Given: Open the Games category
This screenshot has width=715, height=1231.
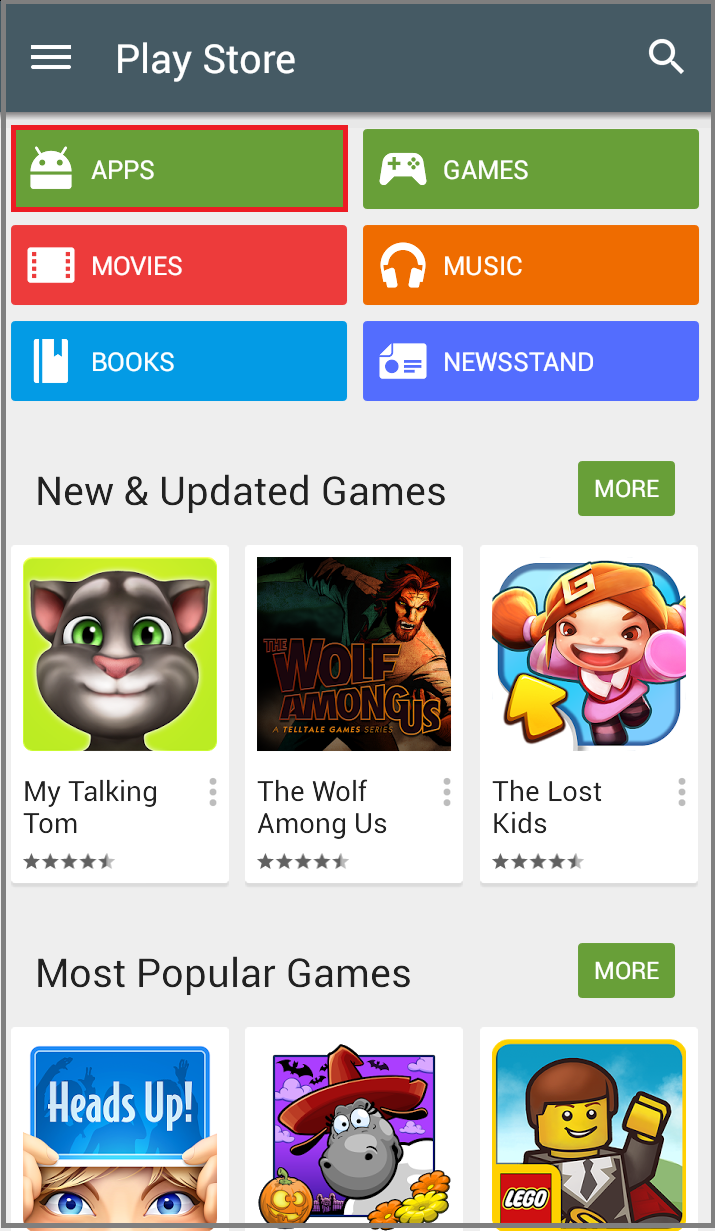Looking at the screenshot, I should [x=530, y=169].
